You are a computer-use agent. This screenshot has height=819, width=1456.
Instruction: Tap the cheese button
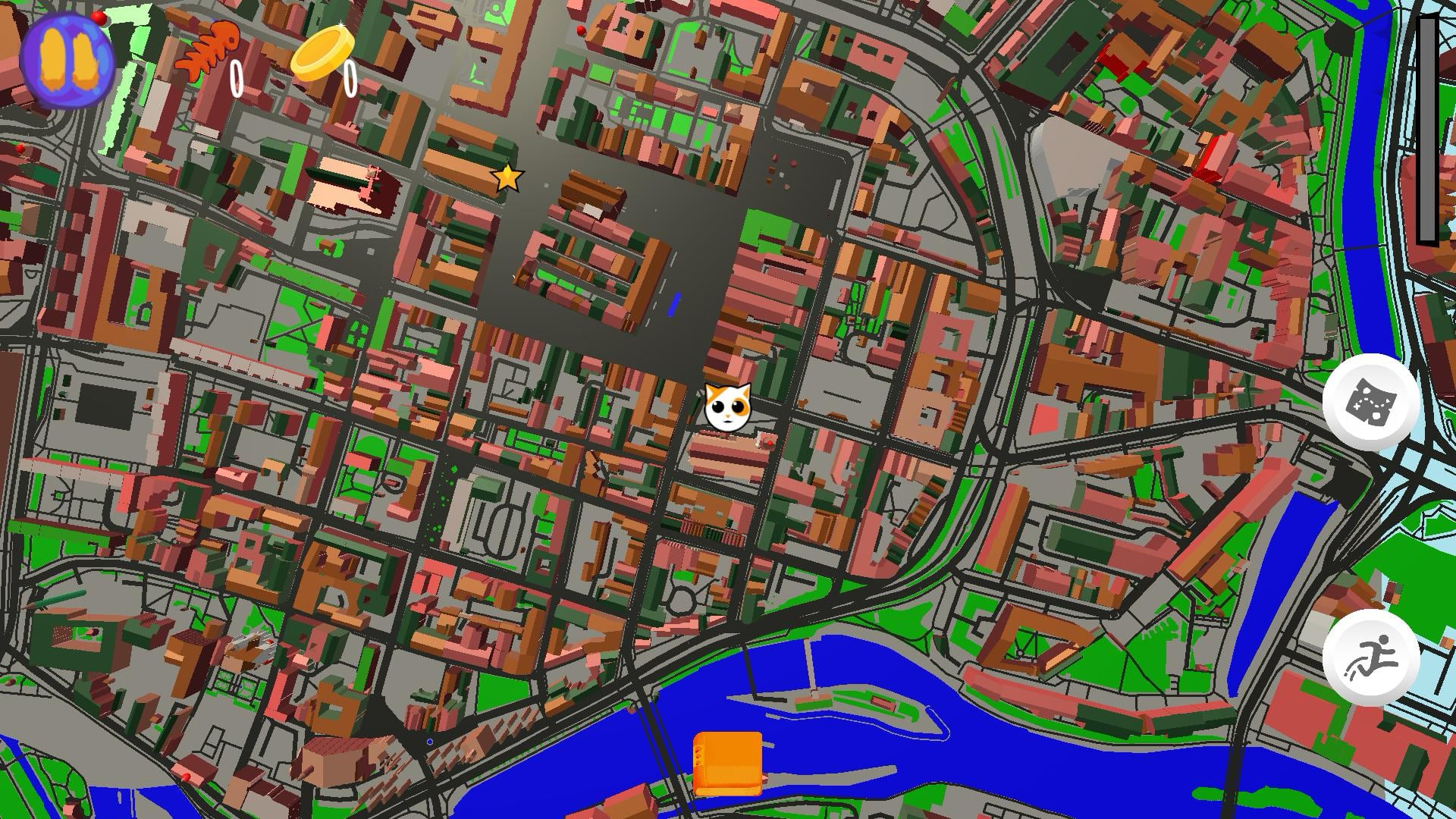pos(1371,403)
